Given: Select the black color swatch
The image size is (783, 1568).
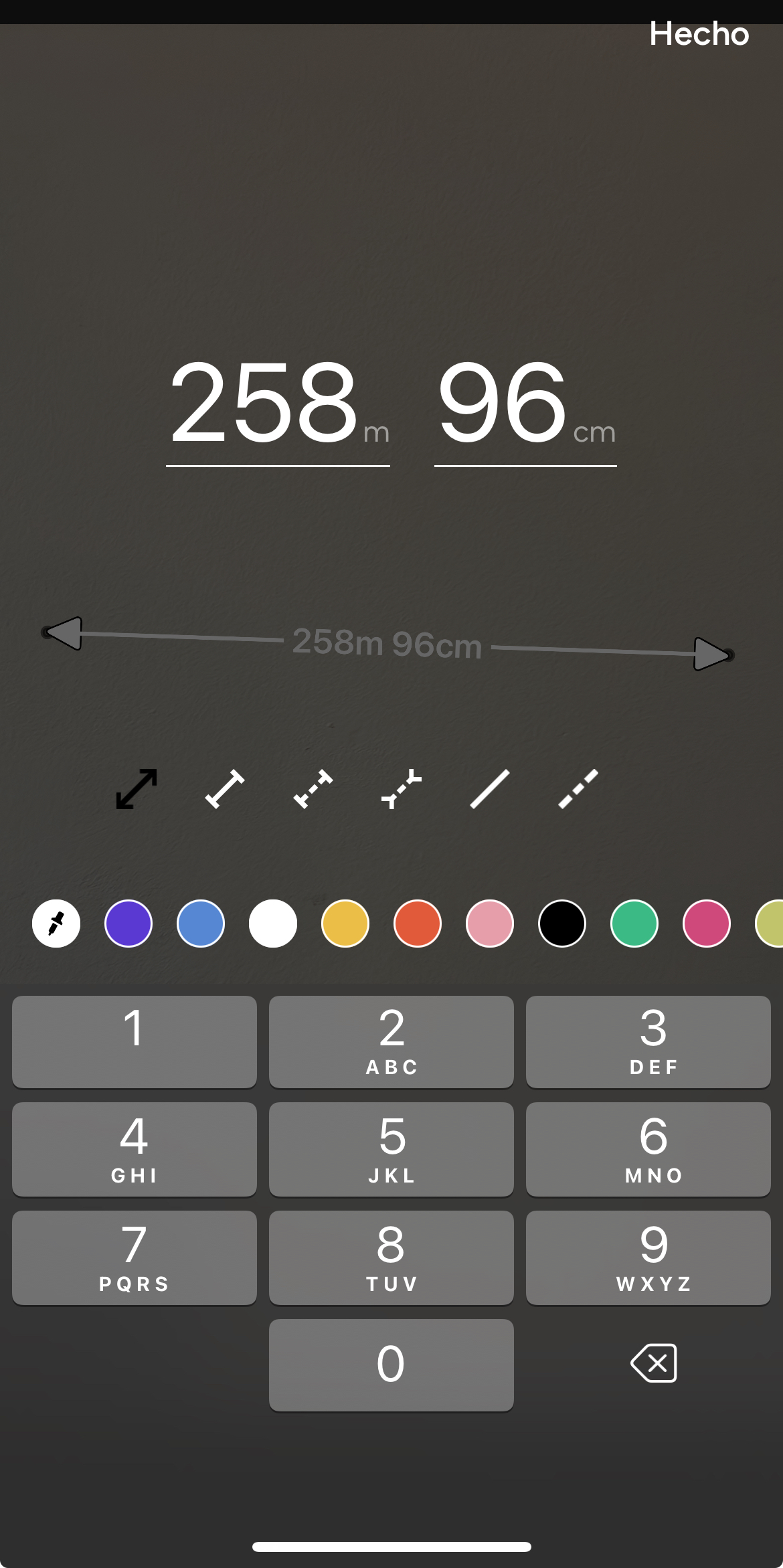Looking at the screenshot, I should coord(562,924).
